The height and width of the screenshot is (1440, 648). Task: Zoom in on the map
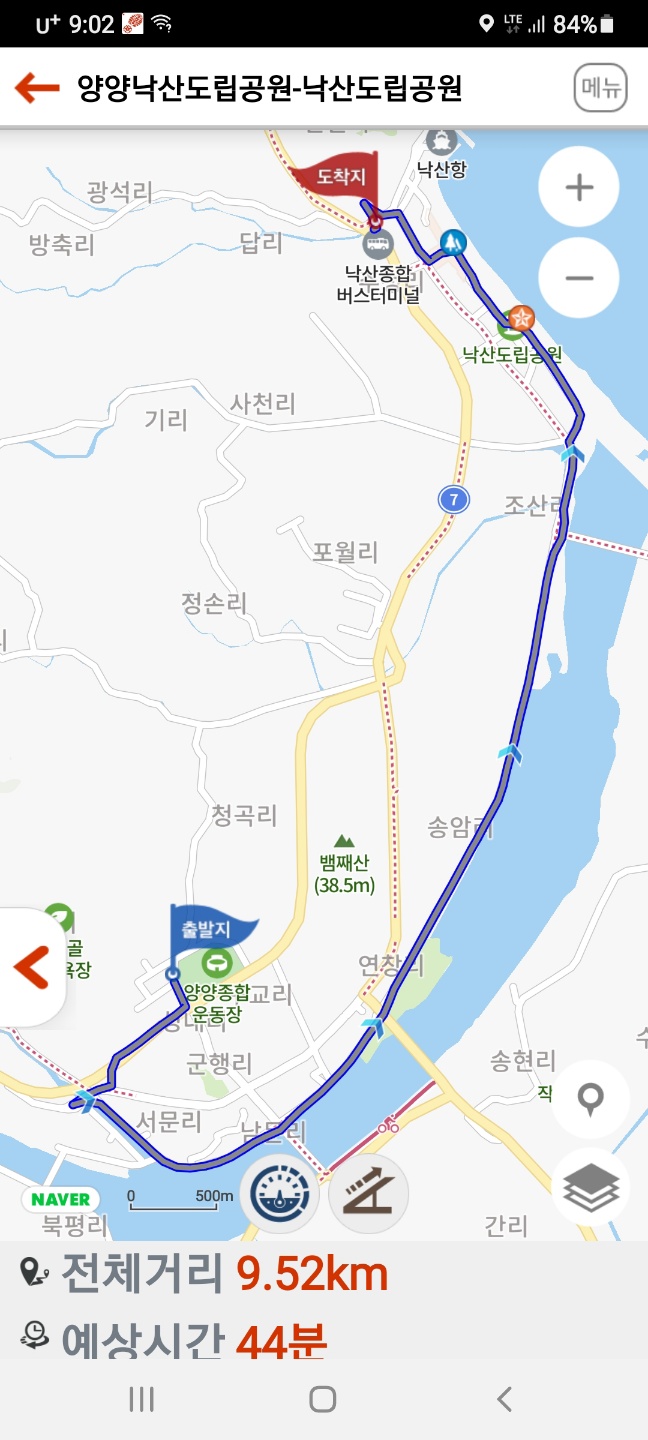[579, 187]
